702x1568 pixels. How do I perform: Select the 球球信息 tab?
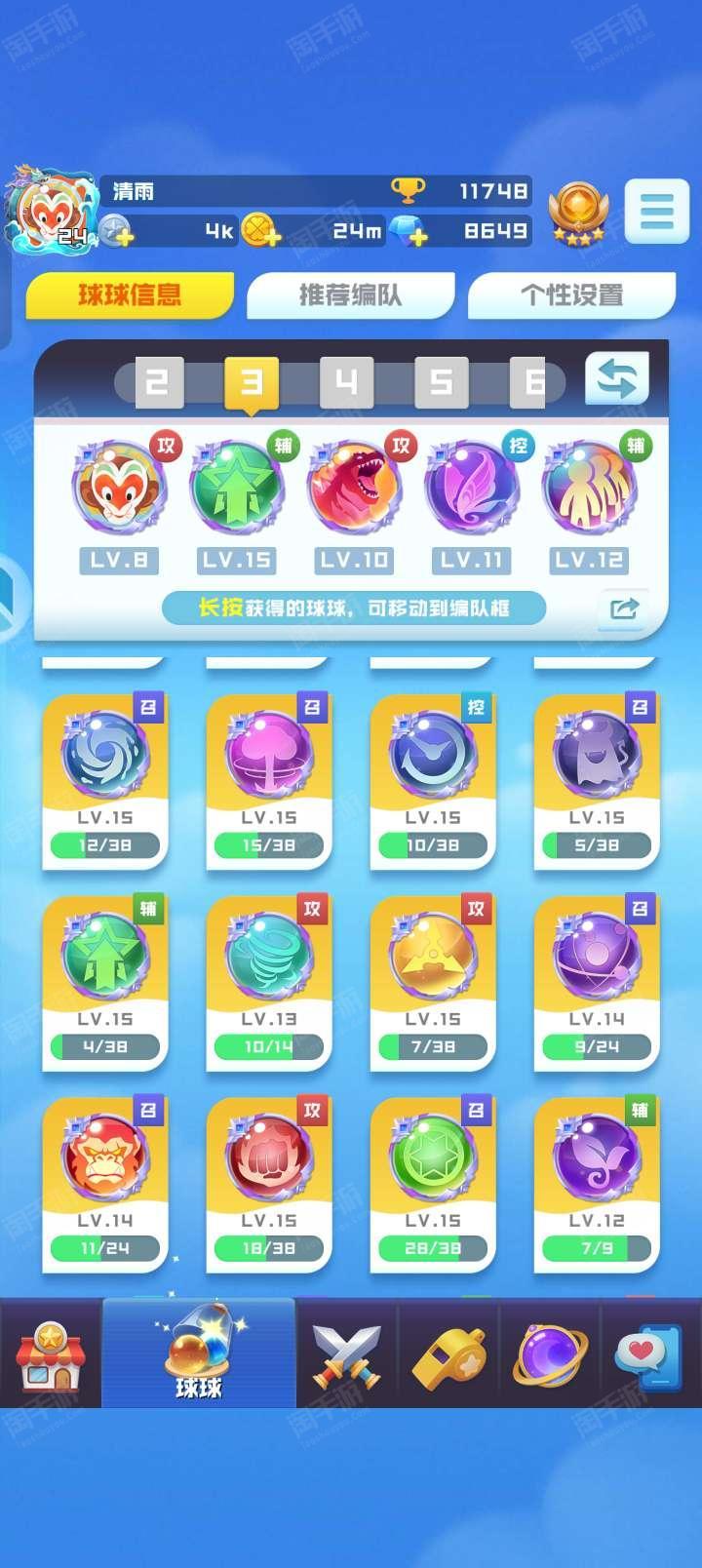pyautogui.click(x=130, y=295)
